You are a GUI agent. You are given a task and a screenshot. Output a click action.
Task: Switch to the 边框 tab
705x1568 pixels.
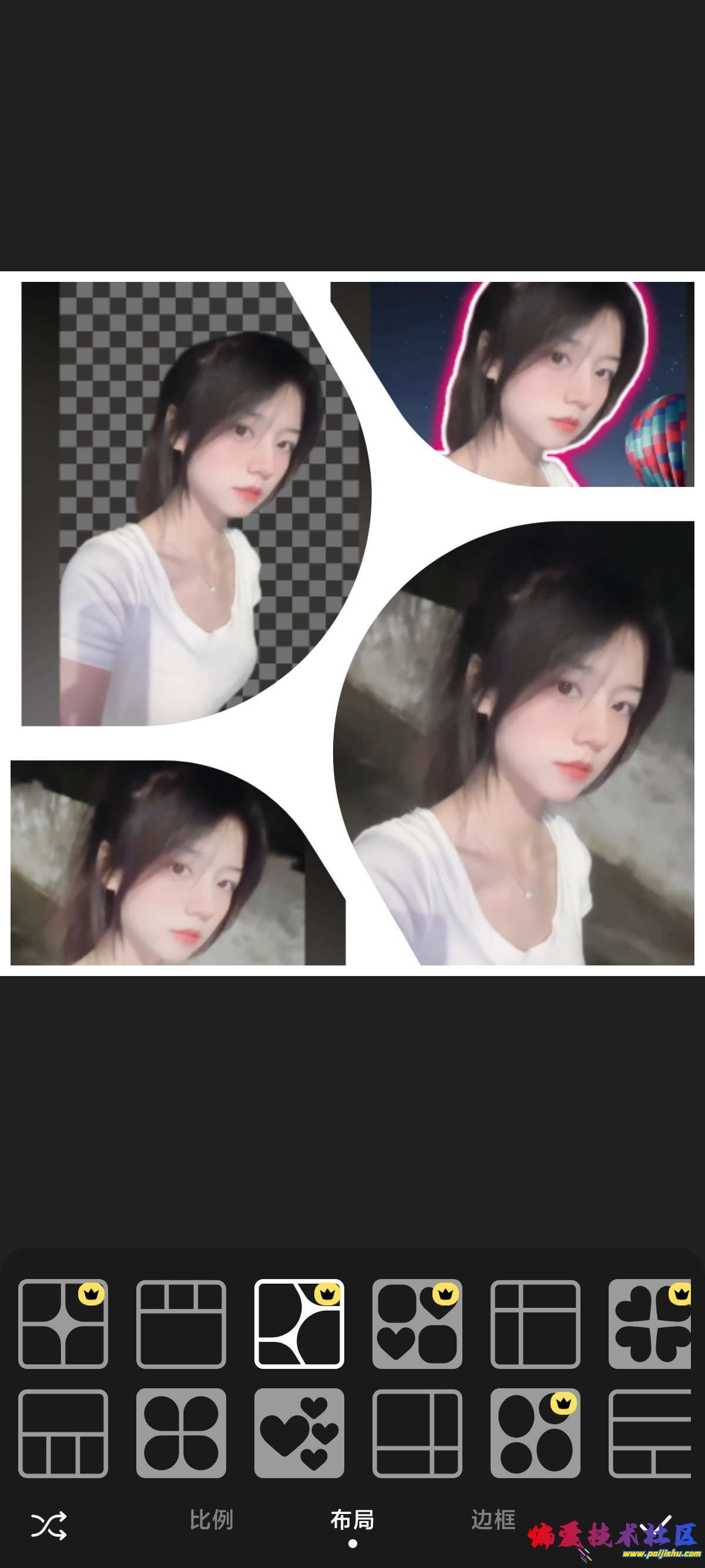click(x=493, y=1520)
